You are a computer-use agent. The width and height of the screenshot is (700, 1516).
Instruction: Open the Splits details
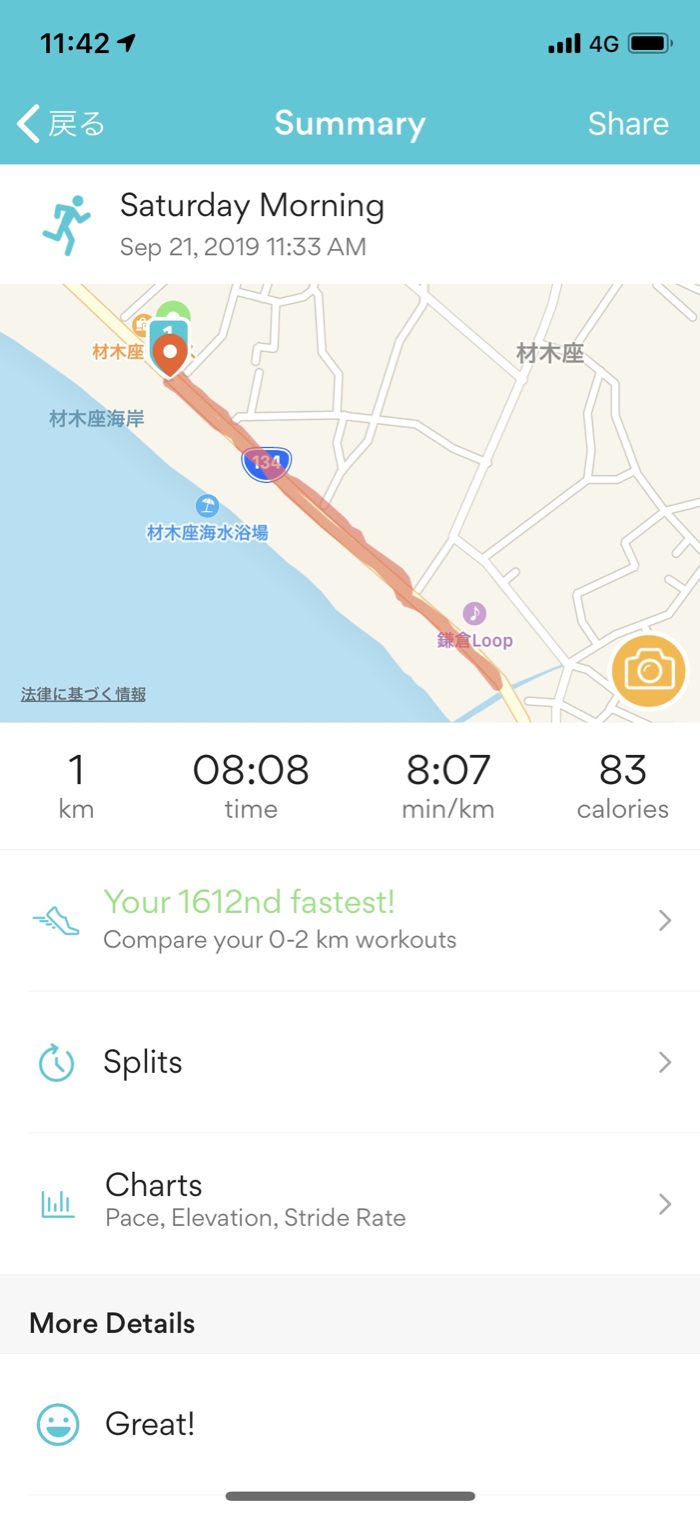click(350, 1062)
